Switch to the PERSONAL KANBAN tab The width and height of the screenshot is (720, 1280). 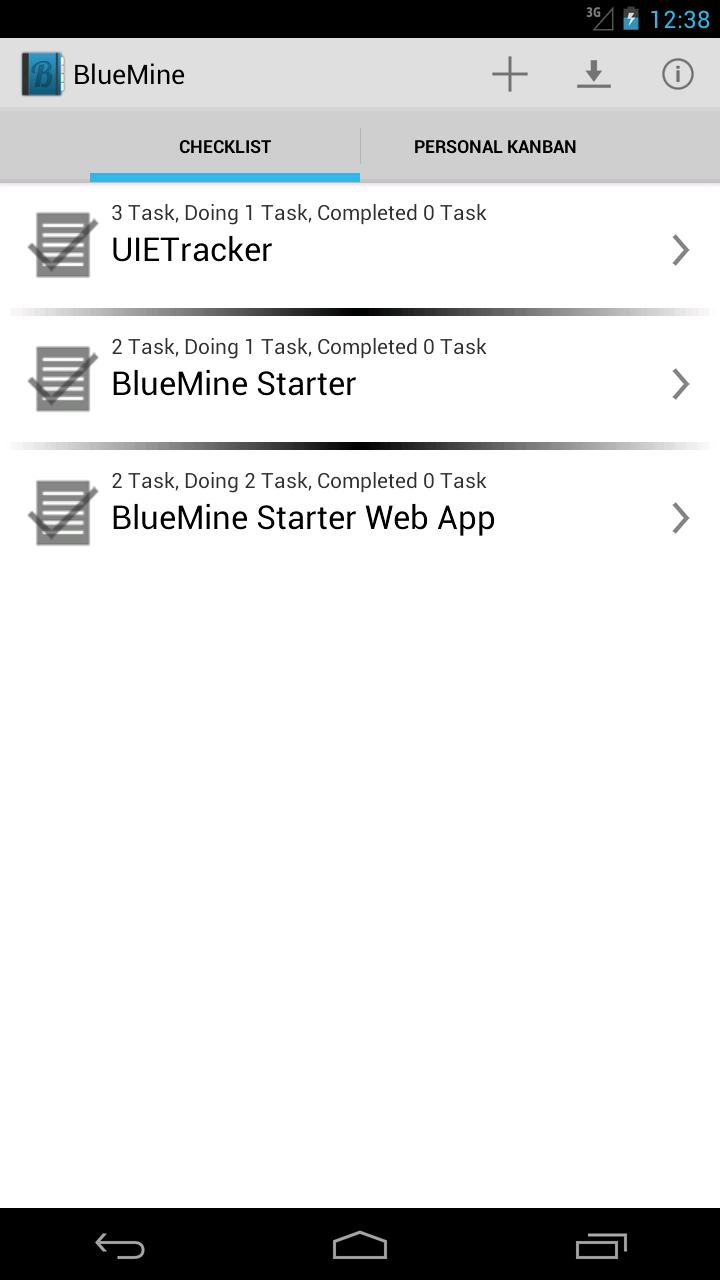click(x=495, y=146)
